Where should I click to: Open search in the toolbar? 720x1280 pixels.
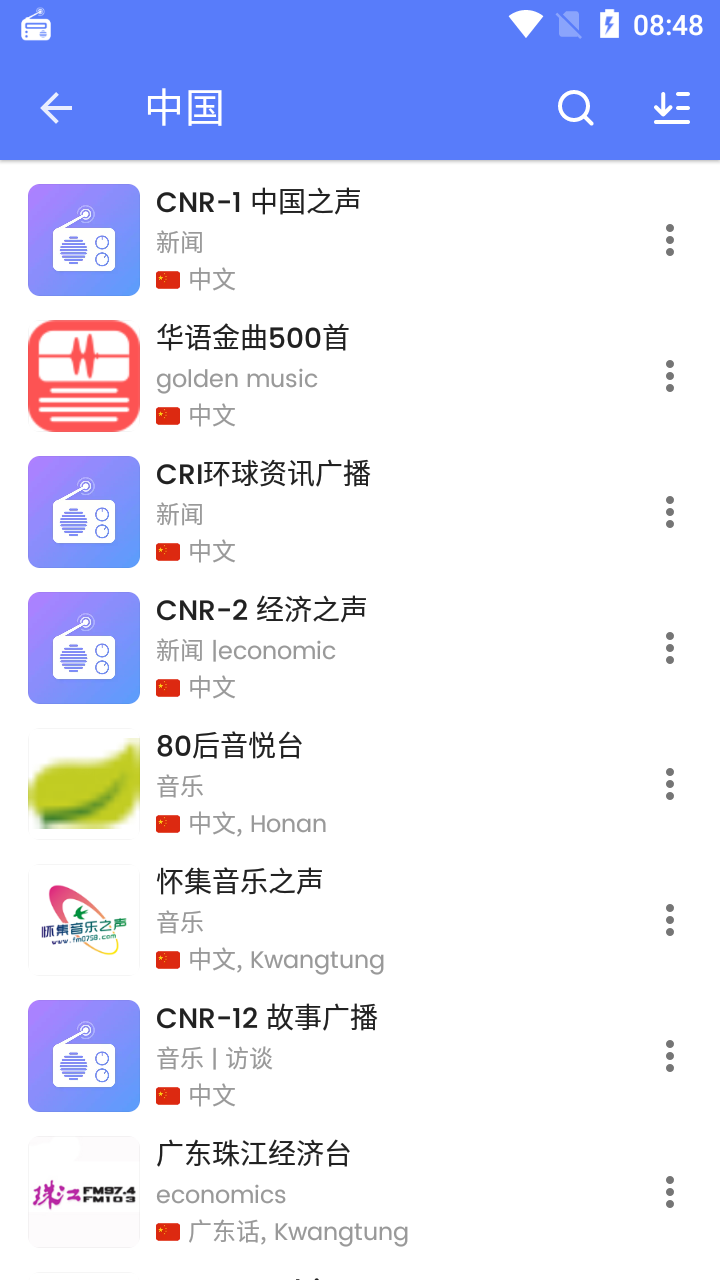tap(575, 108)
